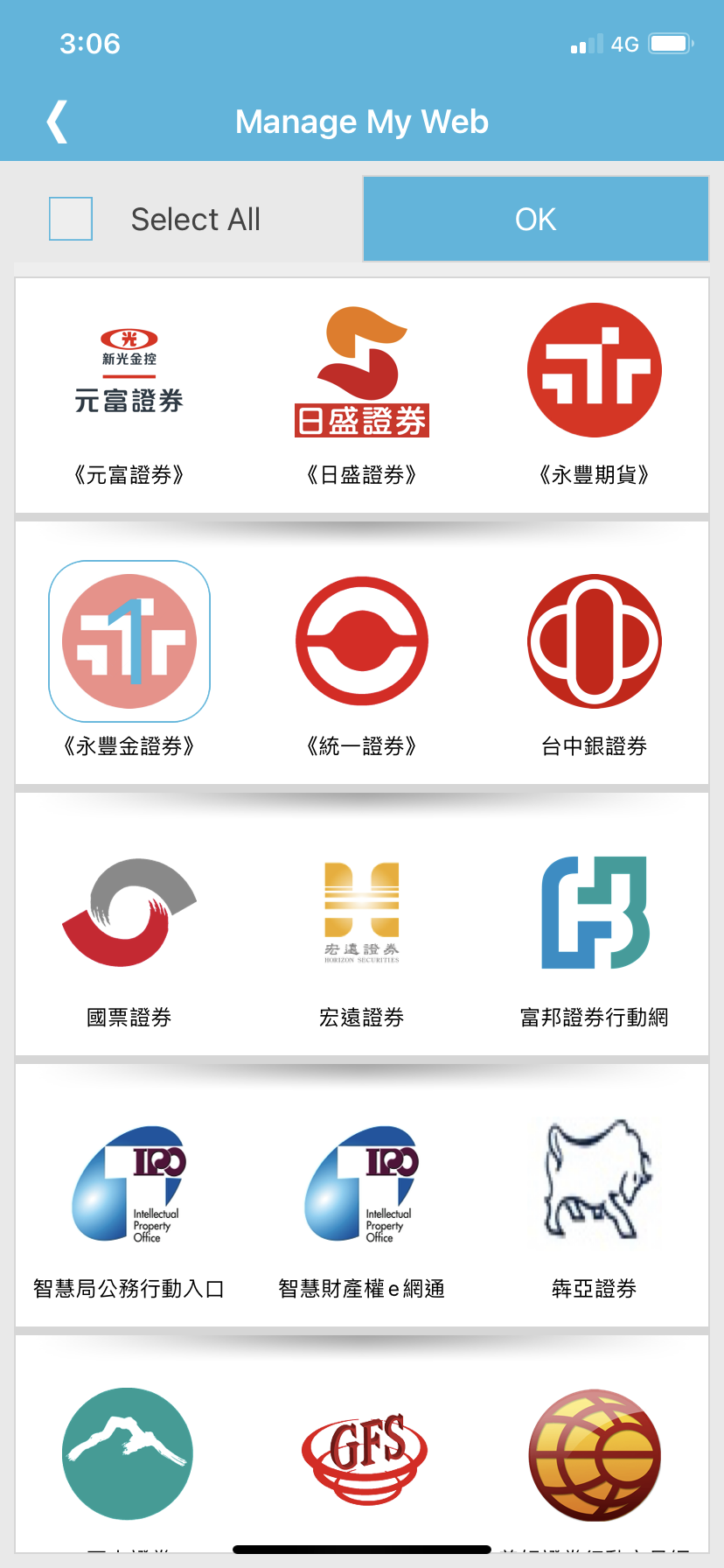
Task: Go back using the chevron arrow
Action: (x=56, y=121)
